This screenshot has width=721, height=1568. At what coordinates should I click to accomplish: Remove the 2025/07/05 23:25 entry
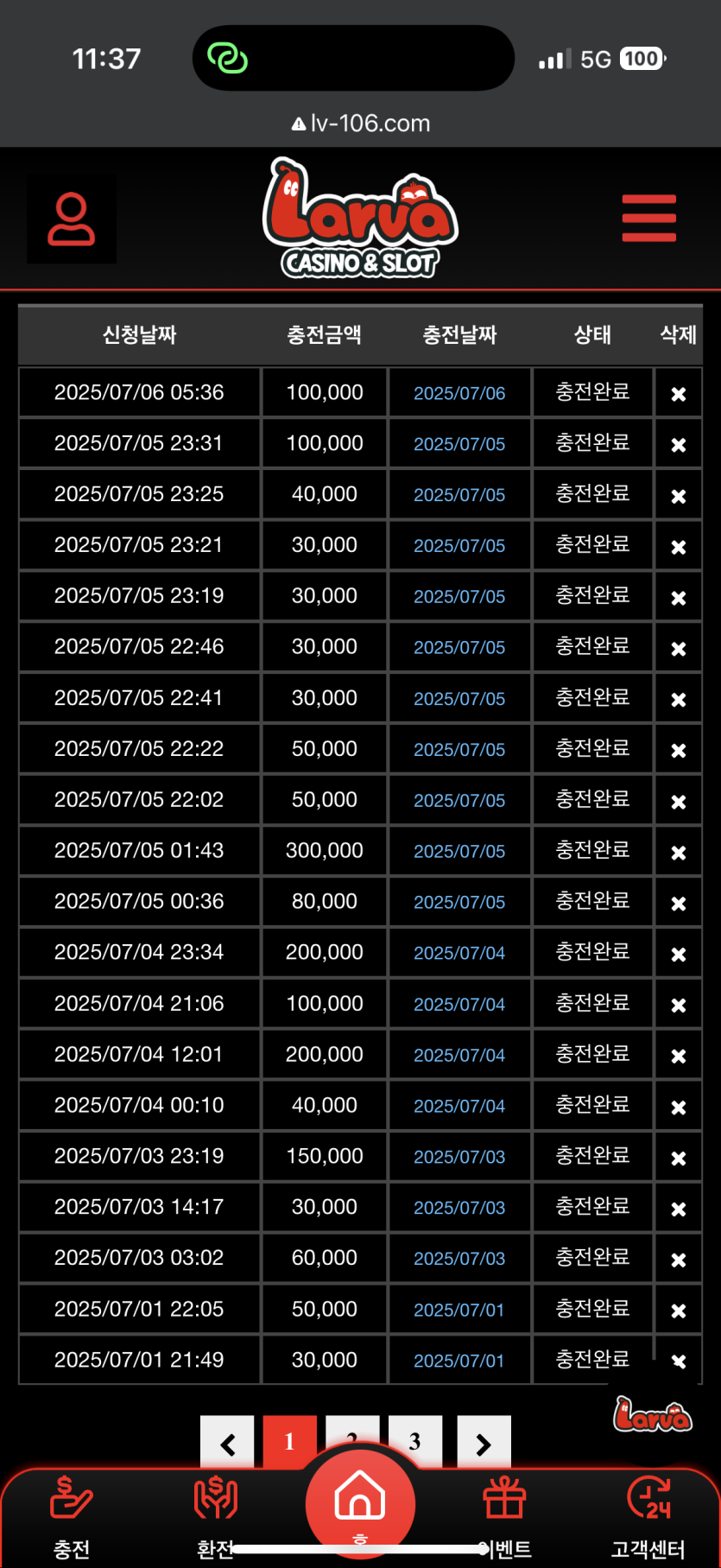point(679,496)
